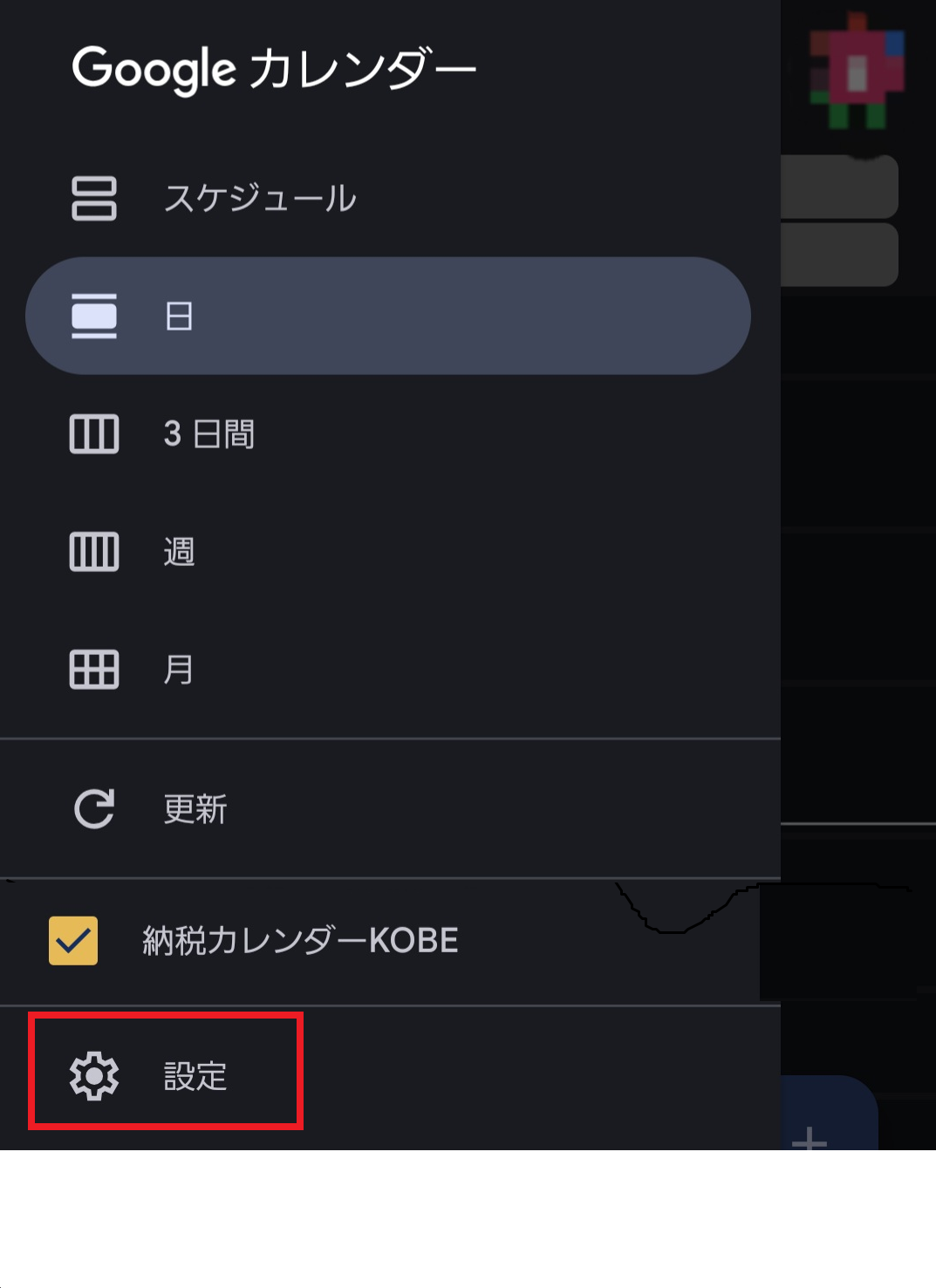The width and height of the screenshot is (936, 1288).
Task: Select the 日 day view
Action: coord(387,316)
